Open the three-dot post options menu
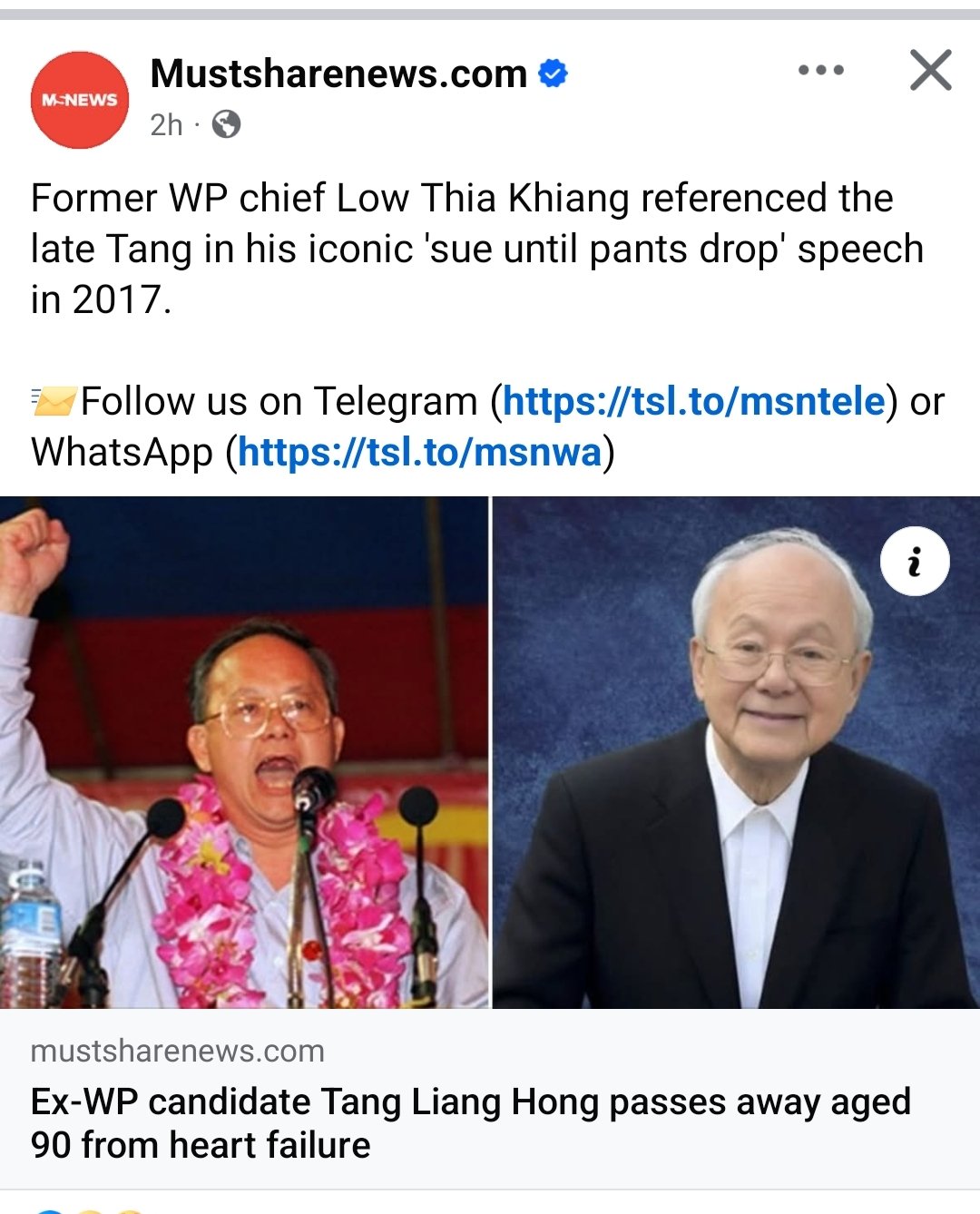This screenshot has width=980, height=1214. (x=821, y=70)
